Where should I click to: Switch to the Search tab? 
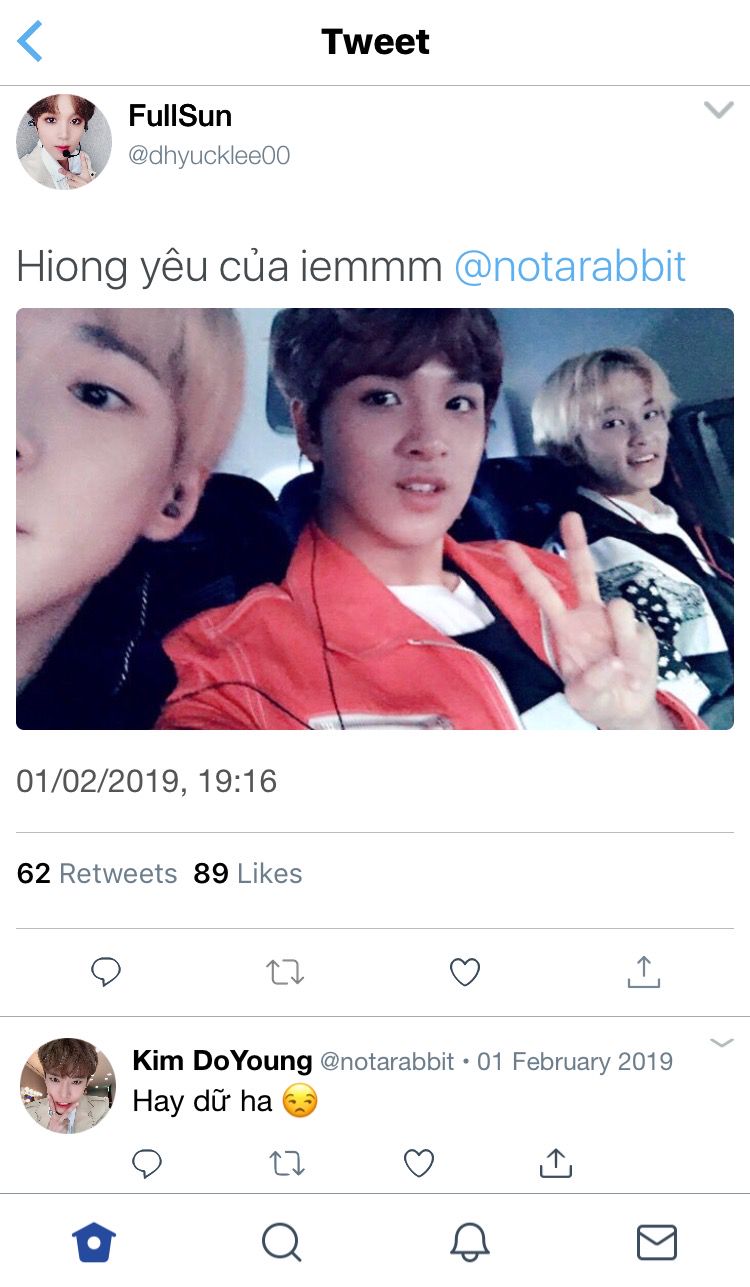(281, 1242)
